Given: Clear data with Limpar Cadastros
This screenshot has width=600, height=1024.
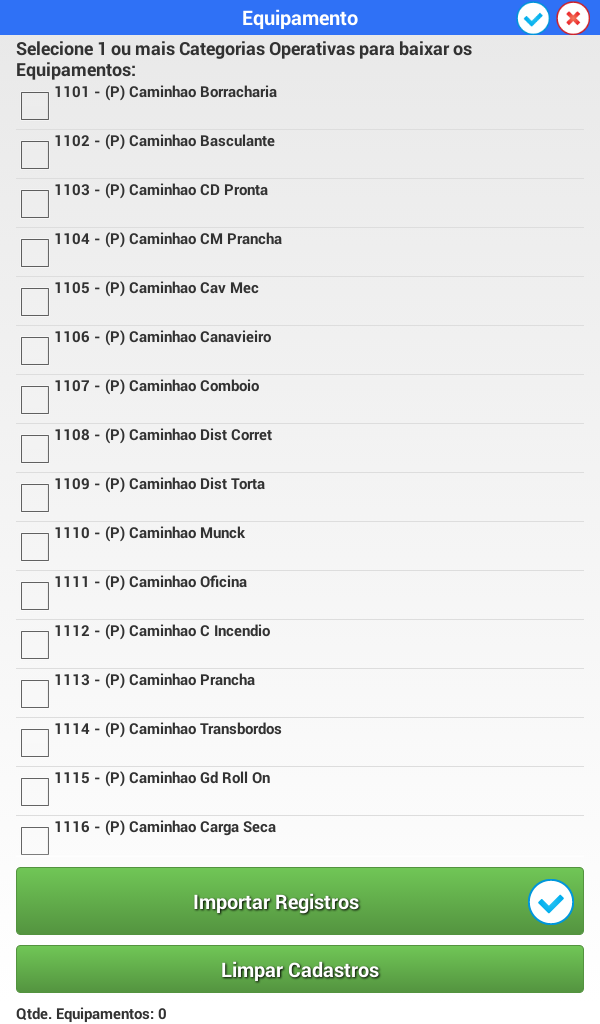Looking at the screenshot, I should pos(300,970).
